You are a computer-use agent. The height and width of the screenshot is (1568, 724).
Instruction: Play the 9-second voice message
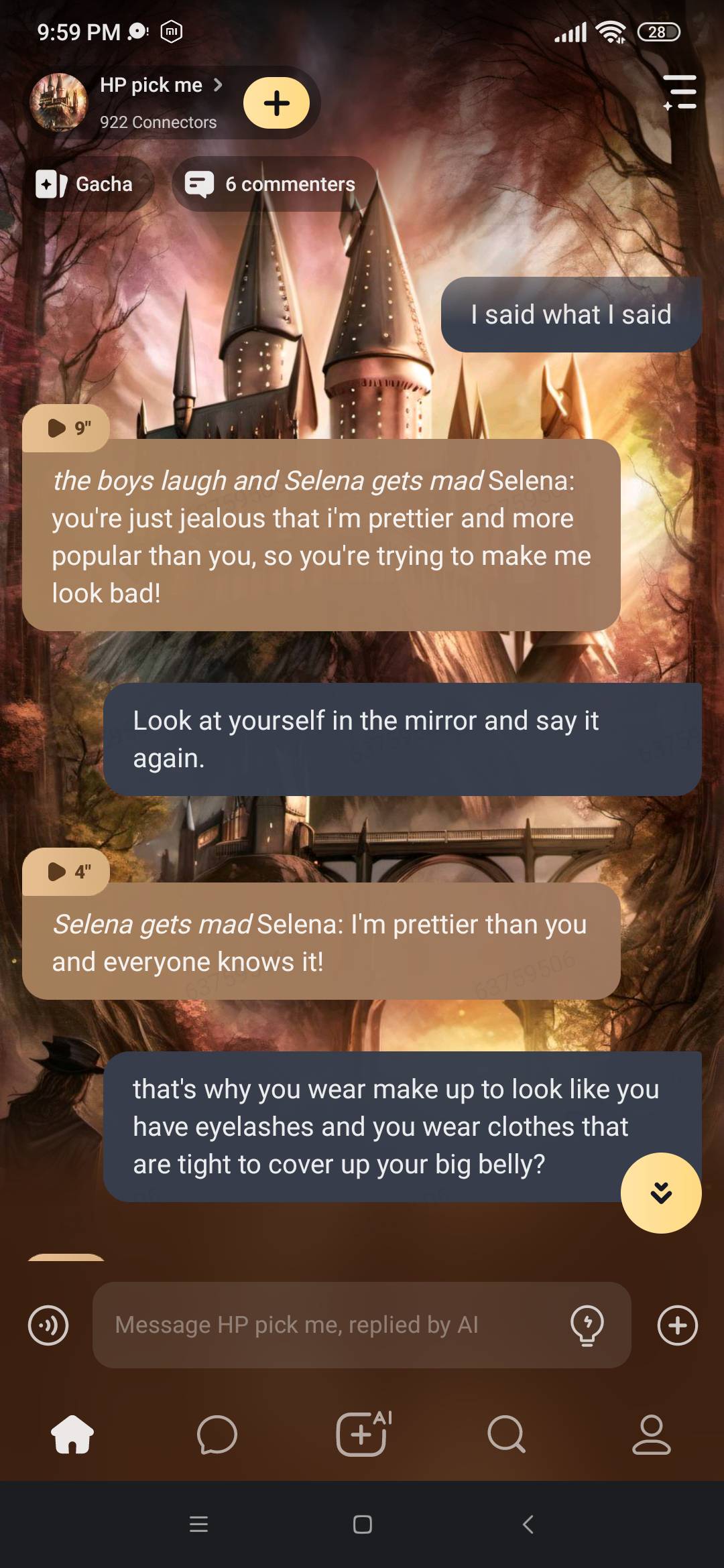point(66,428)
